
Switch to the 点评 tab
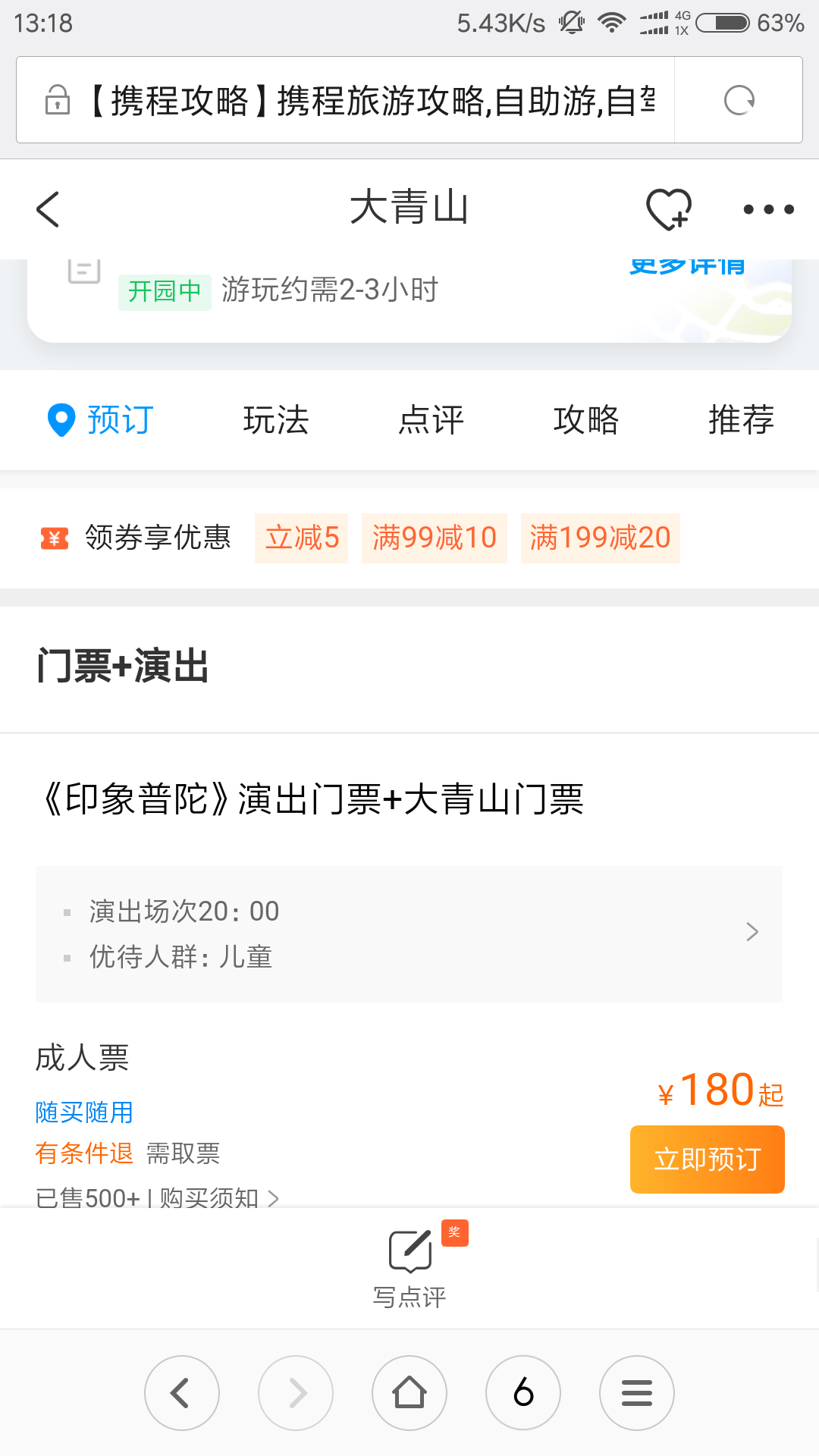431,420
